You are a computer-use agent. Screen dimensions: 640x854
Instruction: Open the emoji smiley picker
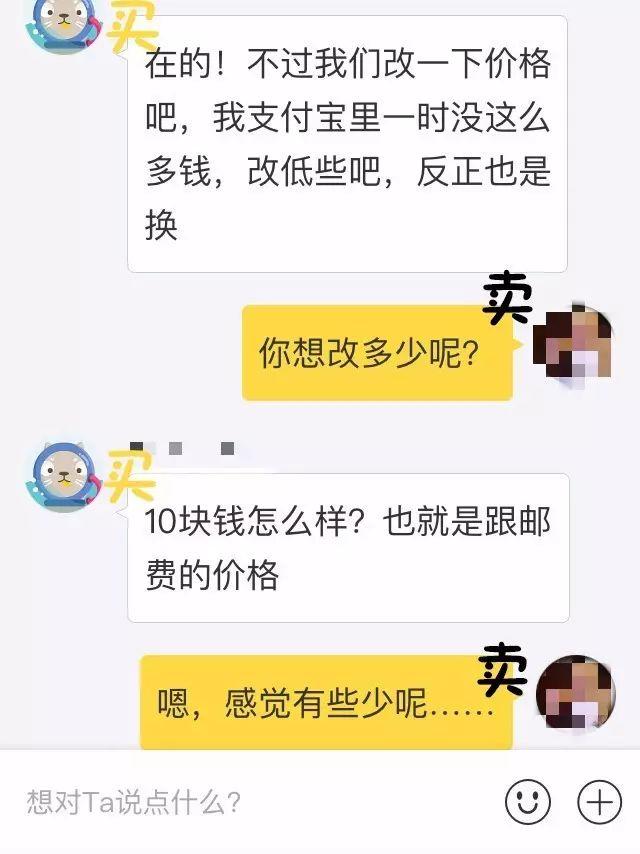(527, 802)
